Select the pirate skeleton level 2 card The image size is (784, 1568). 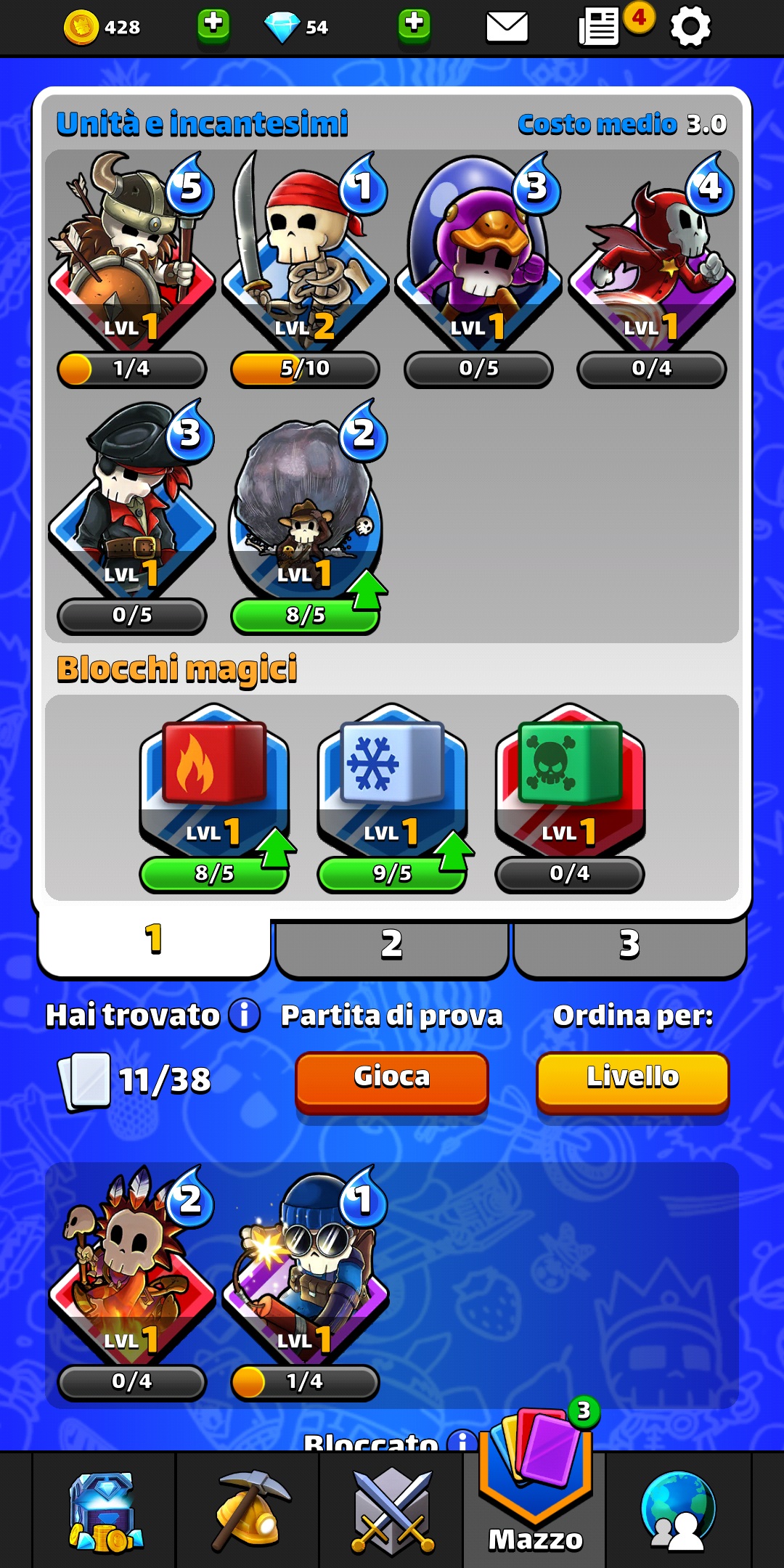click(305, 269)
